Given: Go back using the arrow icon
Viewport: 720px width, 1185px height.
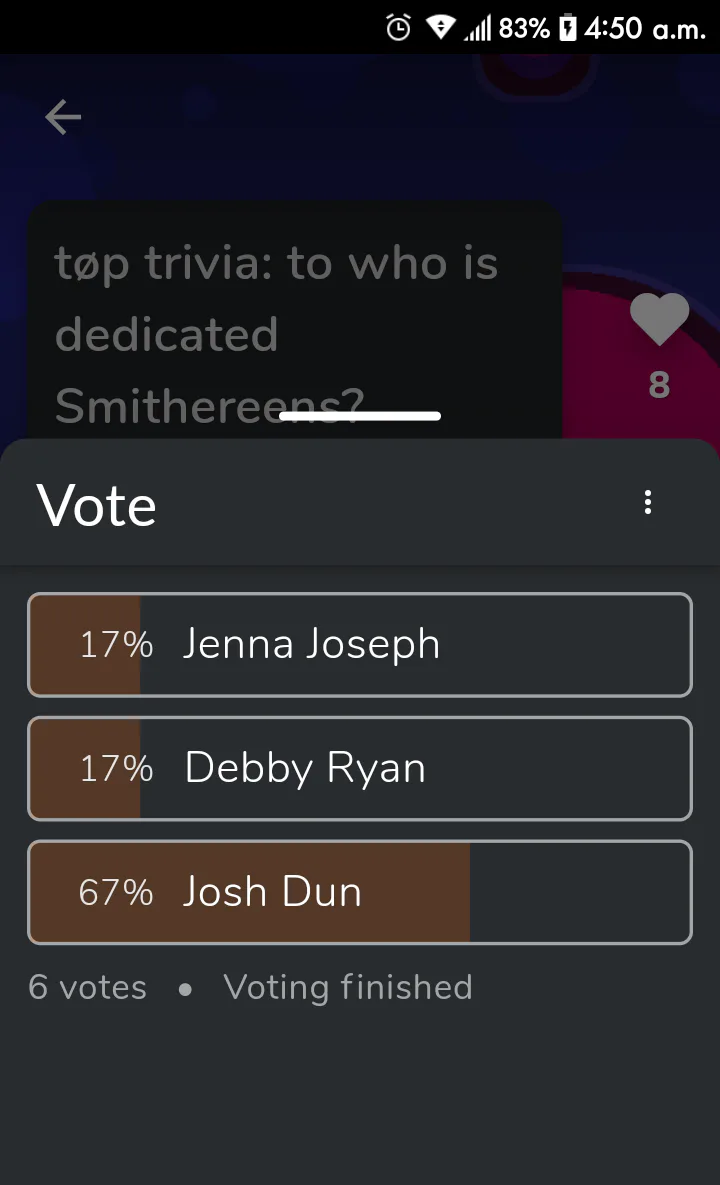Looking at the screenshot, I should tap(63, 117).
